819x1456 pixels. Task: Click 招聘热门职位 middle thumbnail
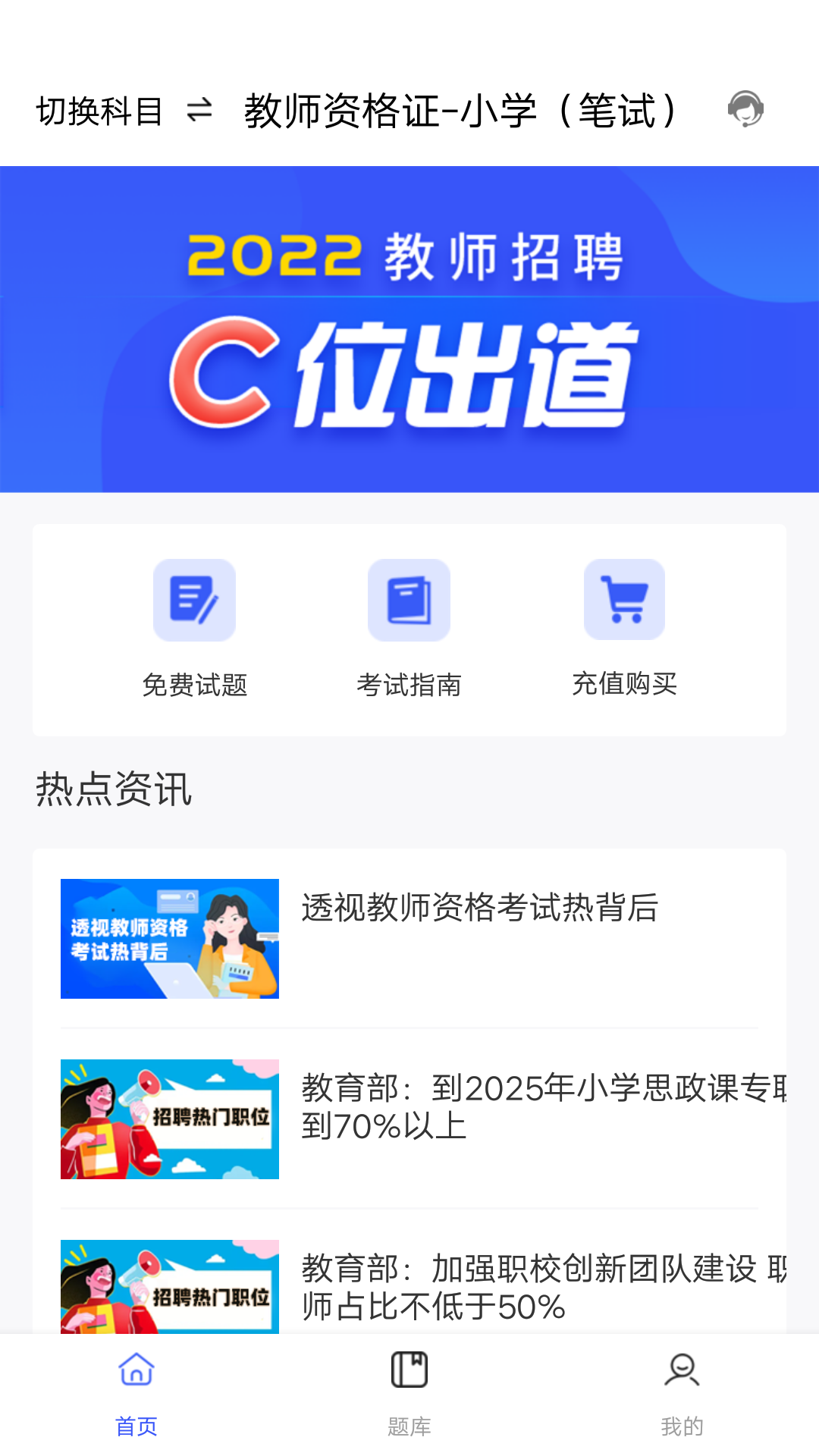coord(169,1119)
